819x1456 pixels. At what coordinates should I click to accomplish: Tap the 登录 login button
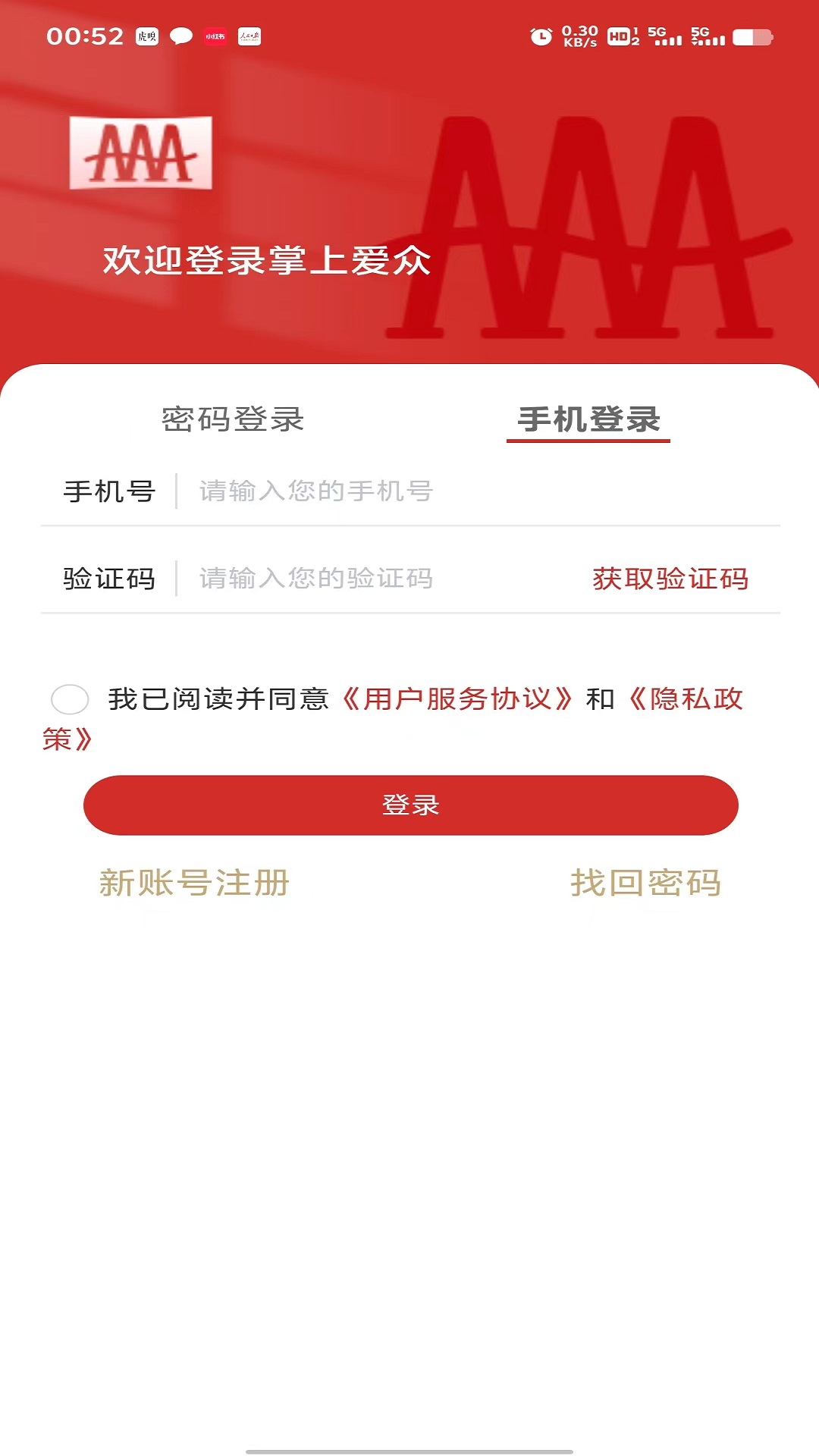coord(409,806)
